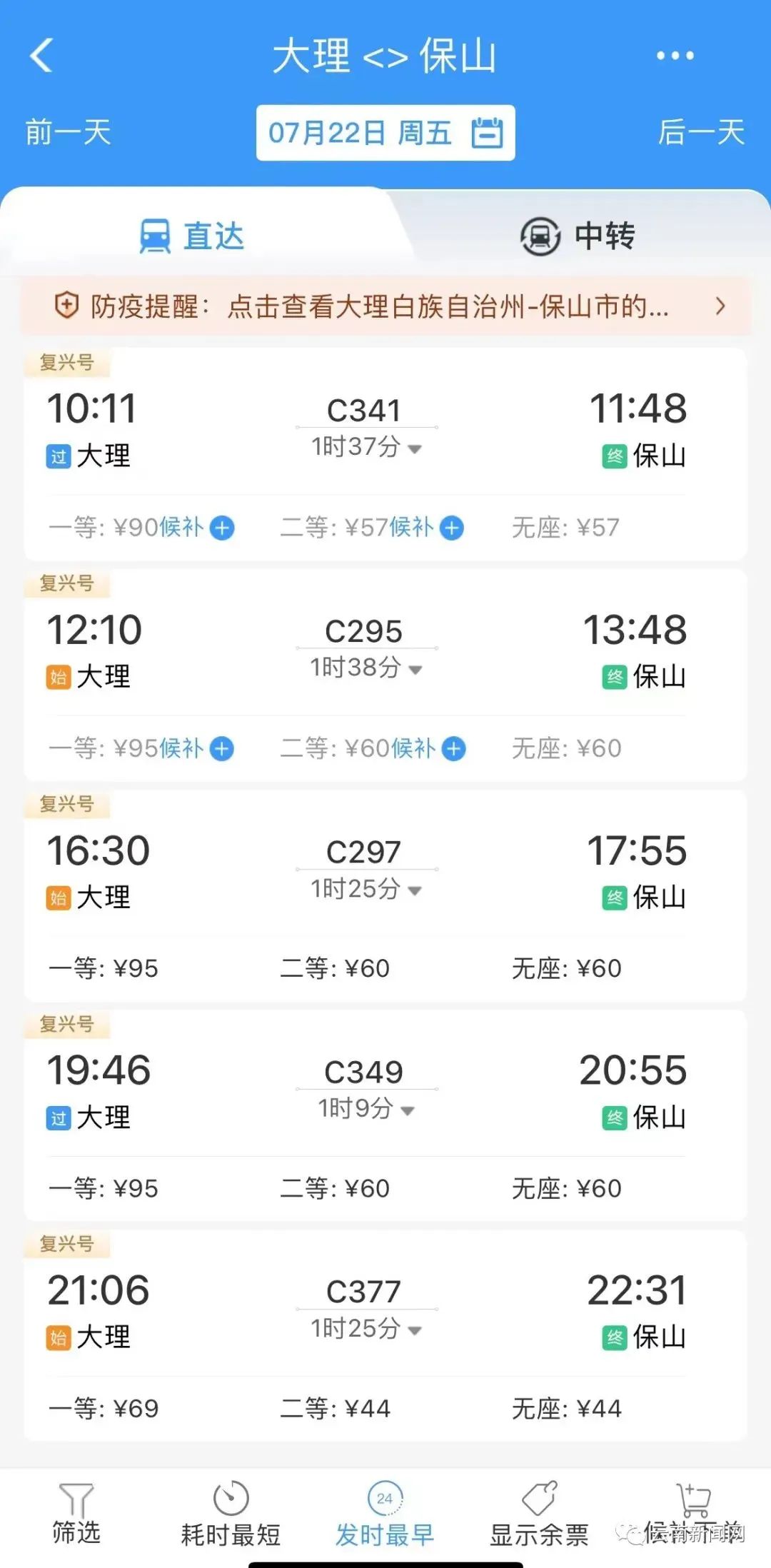
Task: Open the three-dot overflow menu
Action: 675,56
